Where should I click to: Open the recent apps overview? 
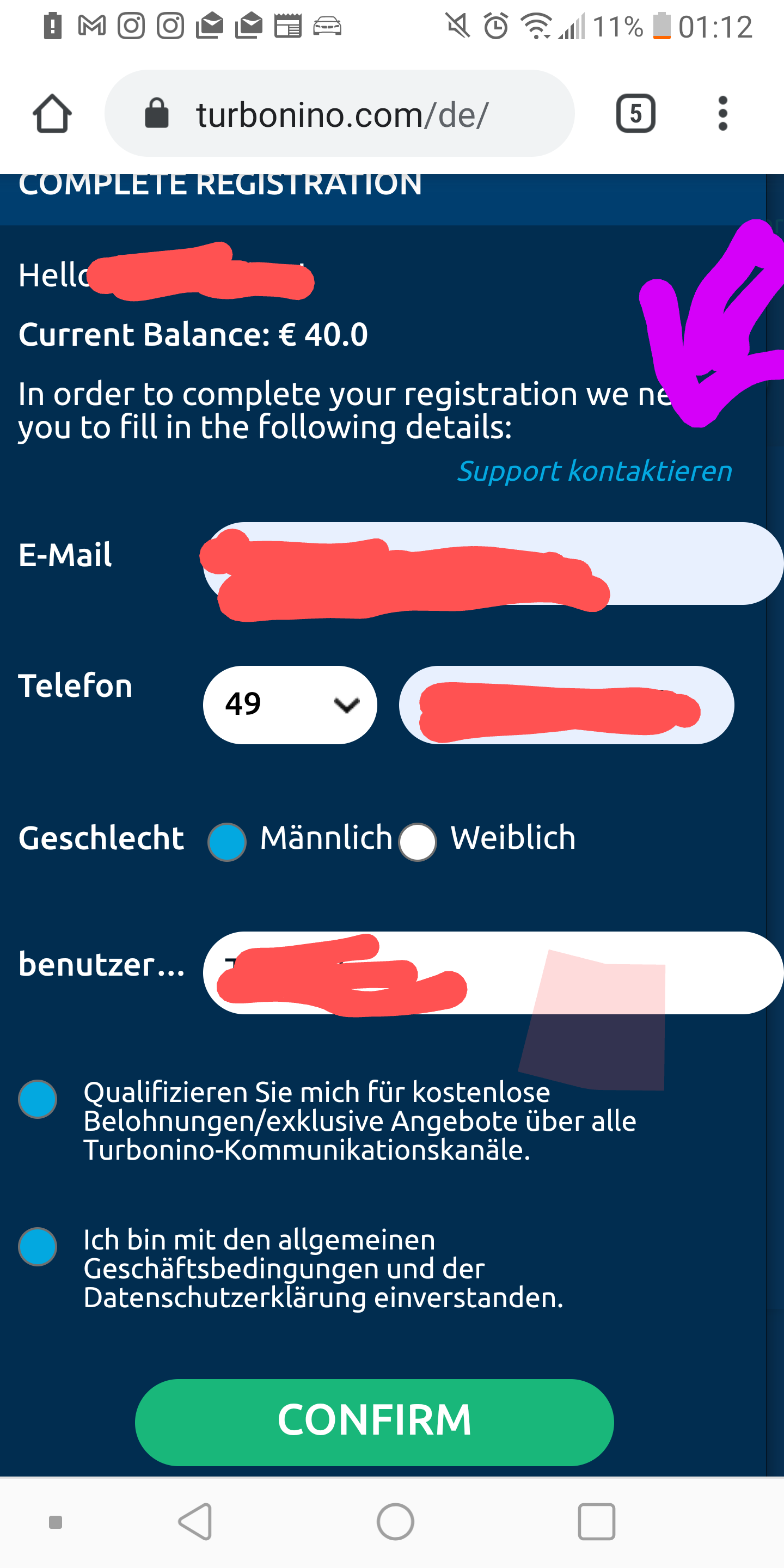(x=596, y=1522)
